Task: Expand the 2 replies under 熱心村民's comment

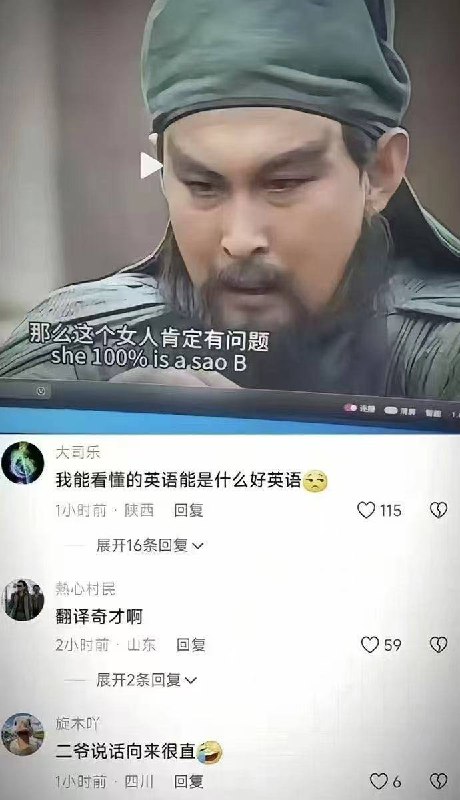Action: 146,680
